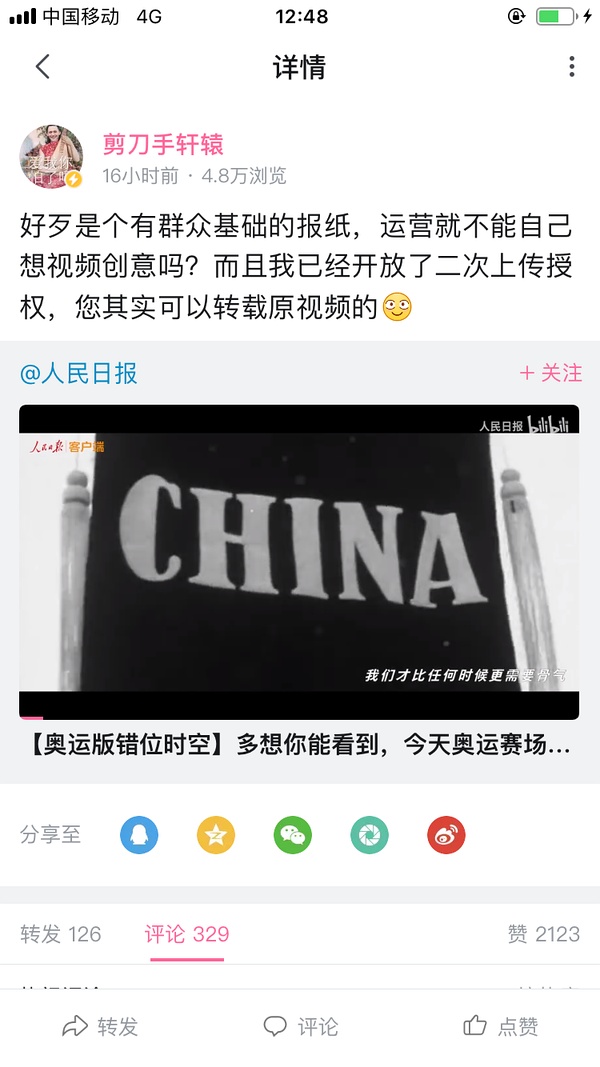Go back using the top-left arrow
This screenshot has height=1067, width=600.
coord(42,67)
